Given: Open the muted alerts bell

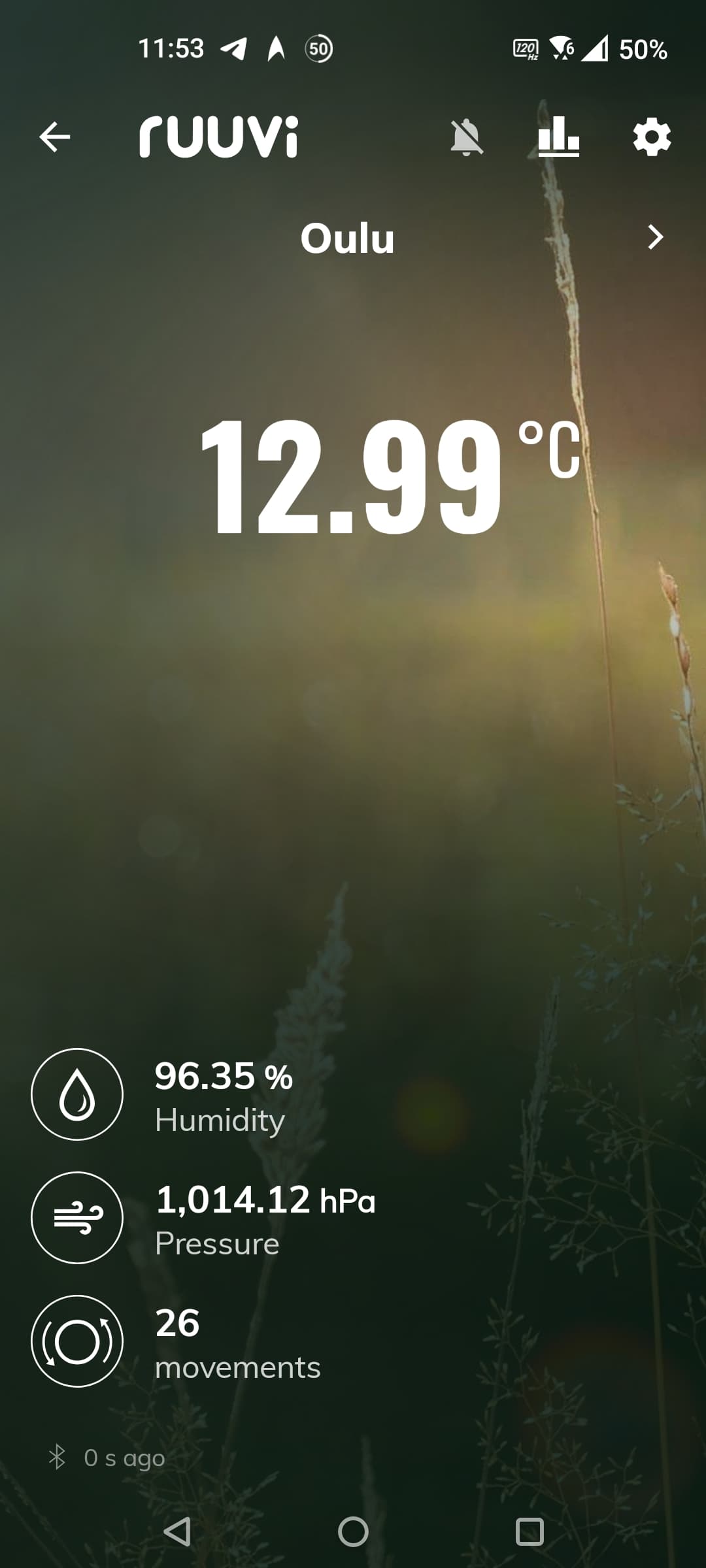Looking at the screenshot, I should [x=466, y=137].
